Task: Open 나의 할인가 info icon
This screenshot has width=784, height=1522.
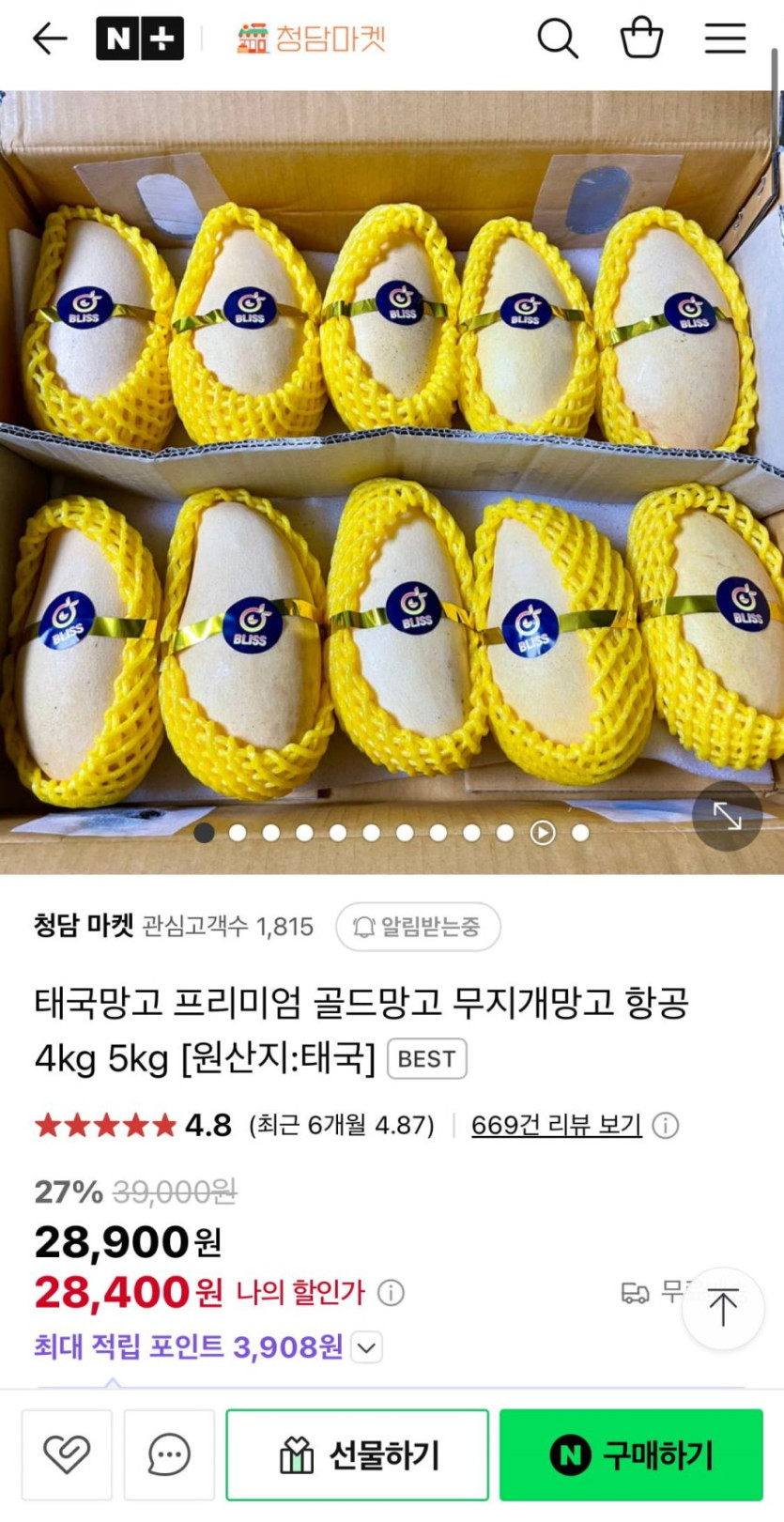Action: [391, 1293]
